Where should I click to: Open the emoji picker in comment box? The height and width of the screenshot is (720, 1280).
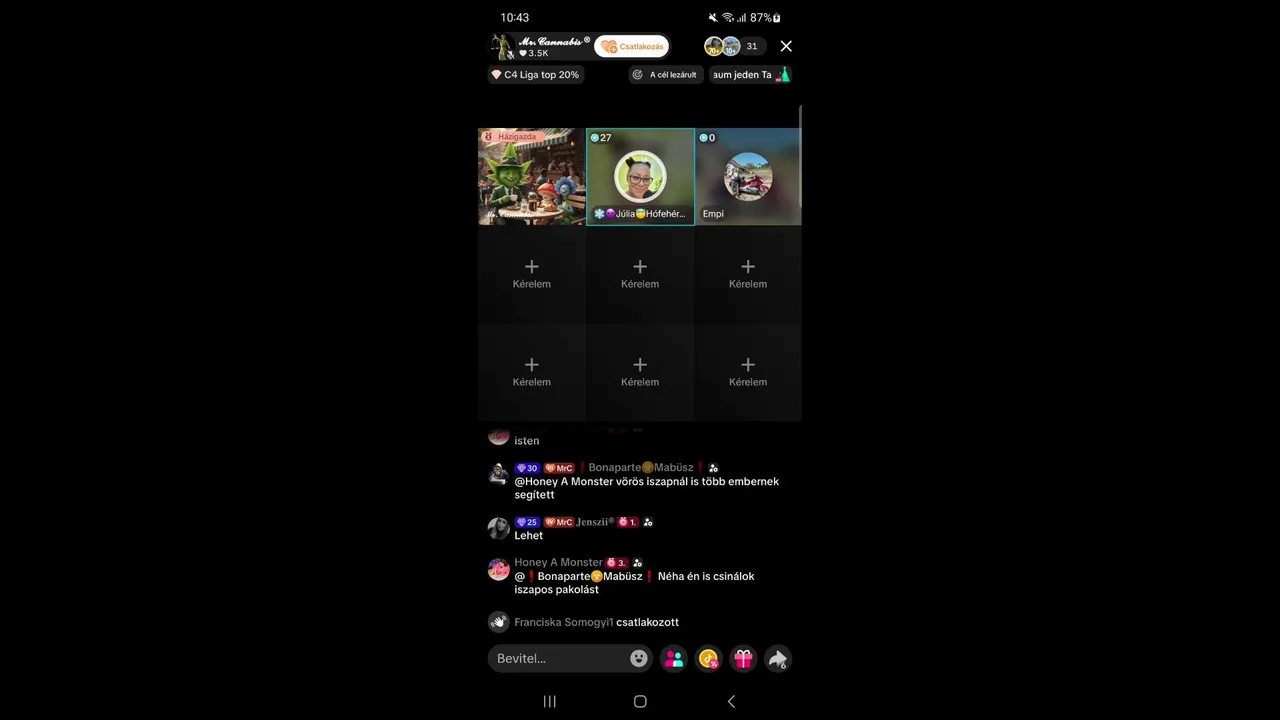pos(639,658)
